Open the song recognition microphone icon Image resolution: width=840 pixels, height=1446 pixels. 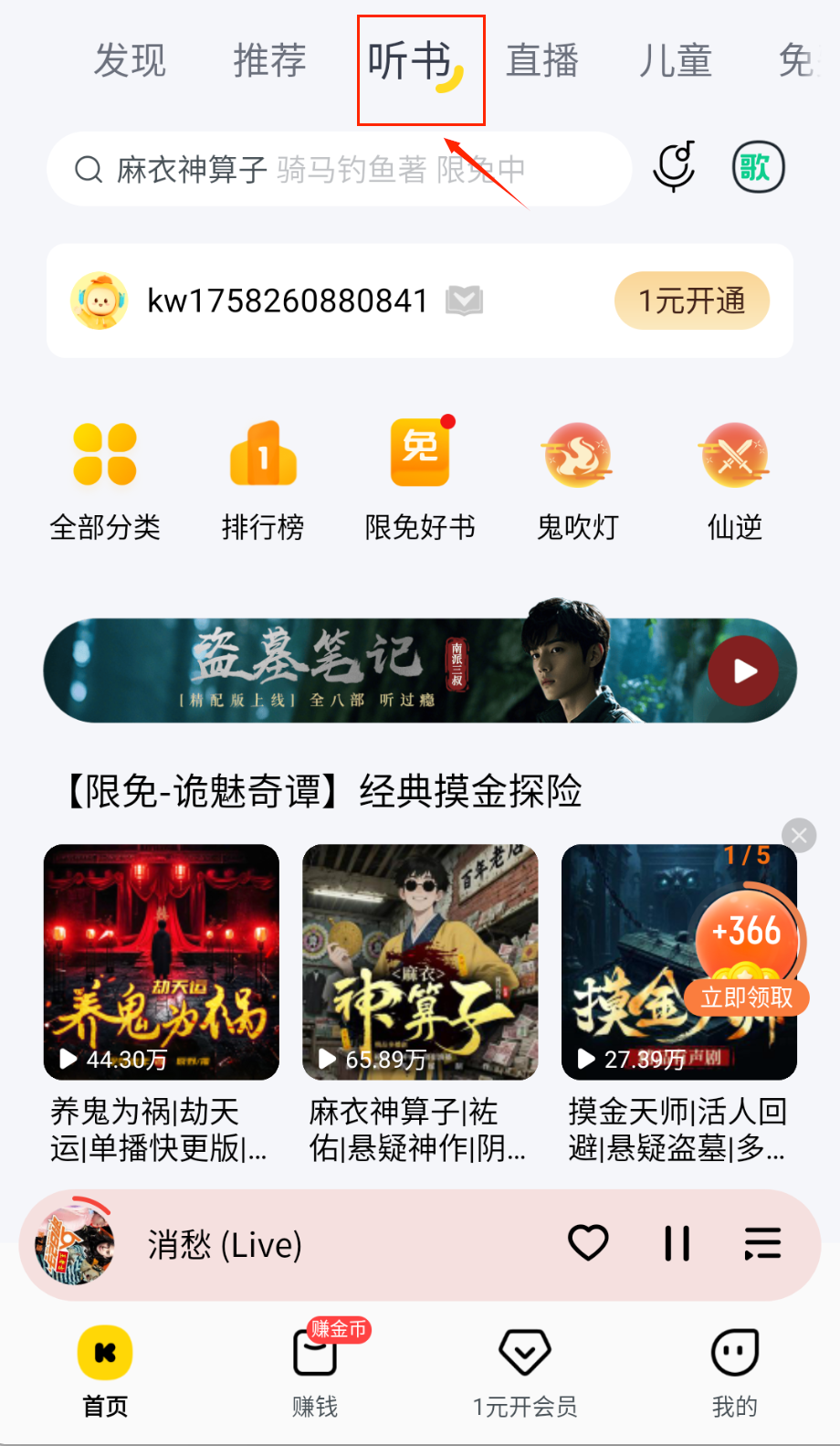tap(675, 167)
